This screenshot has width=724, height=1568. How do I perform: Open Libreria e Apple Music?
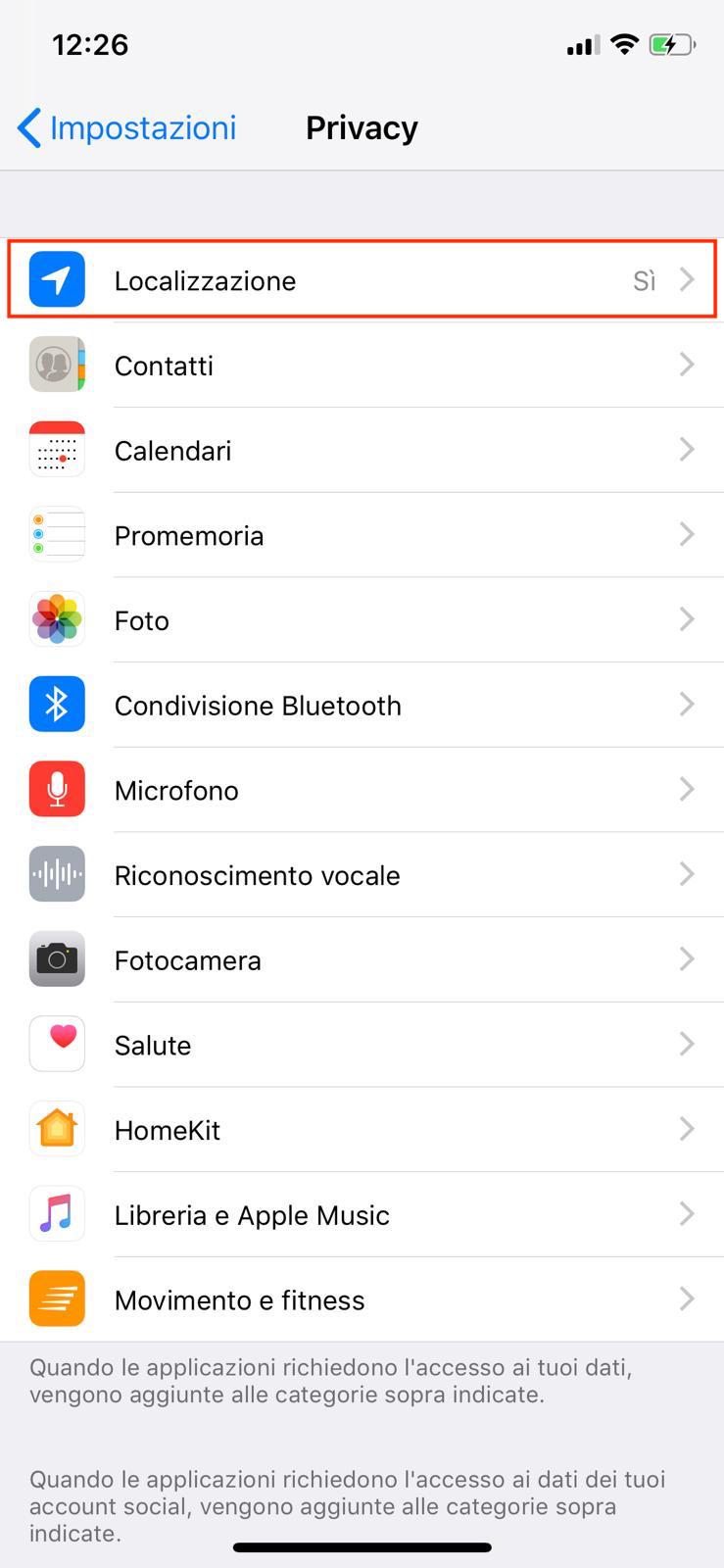click(362, 1215)
